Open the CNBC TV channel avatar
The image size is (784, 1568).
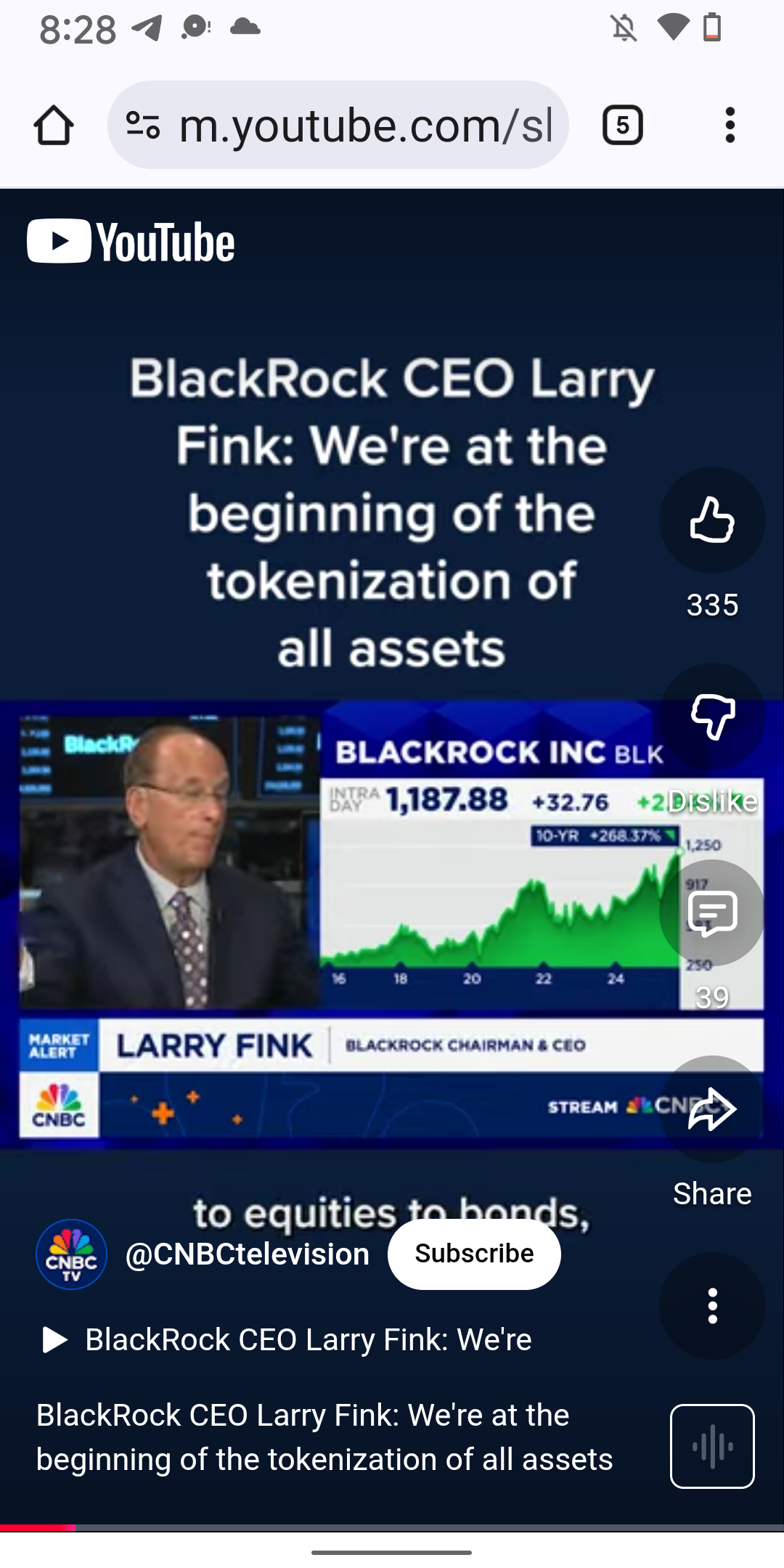click(x=71, y=1254)
